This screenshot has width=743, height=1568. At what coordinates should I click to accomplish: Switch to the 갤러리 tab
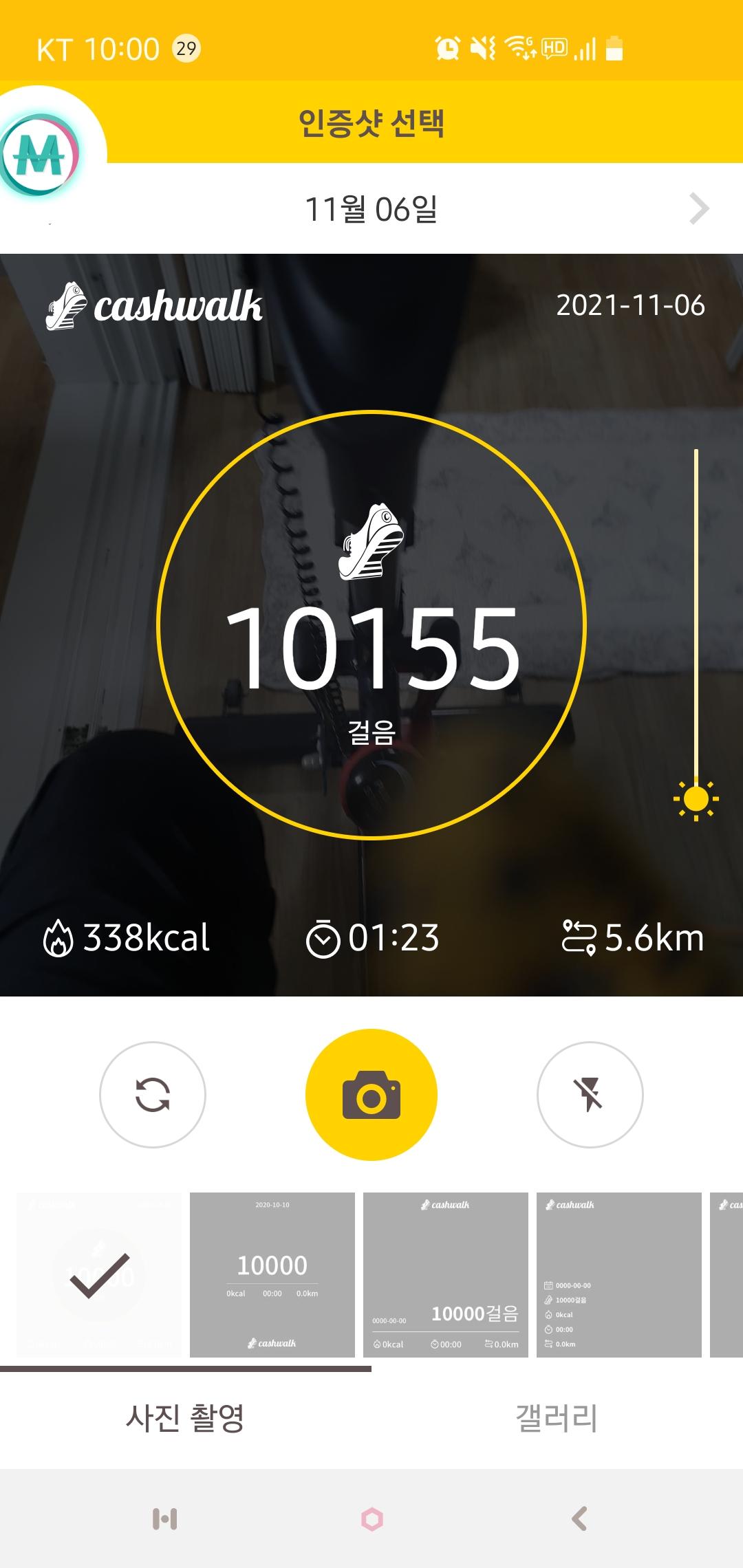(557, 1417)
